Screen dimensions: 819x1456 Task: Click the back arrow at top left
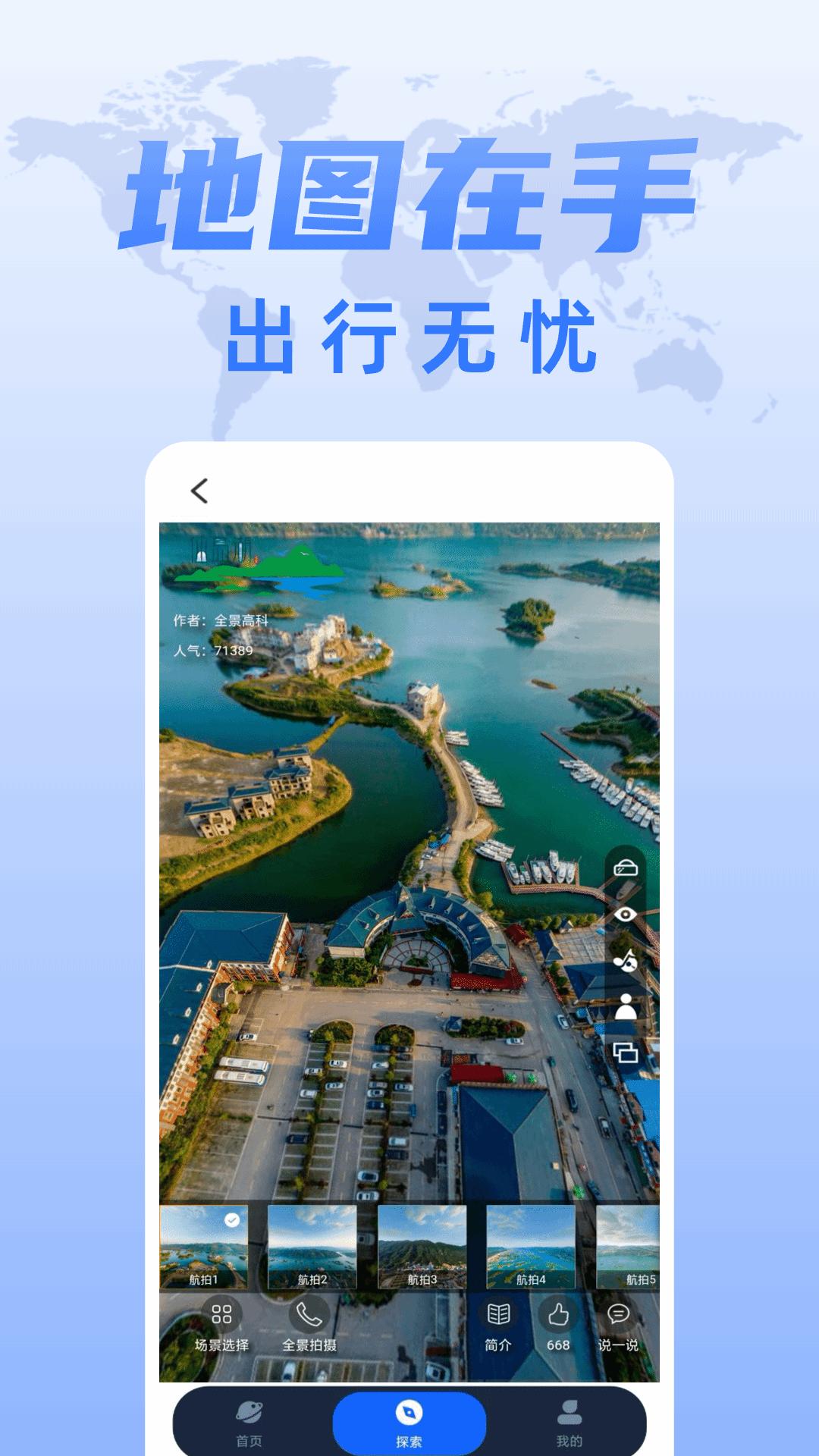[199, 489]
